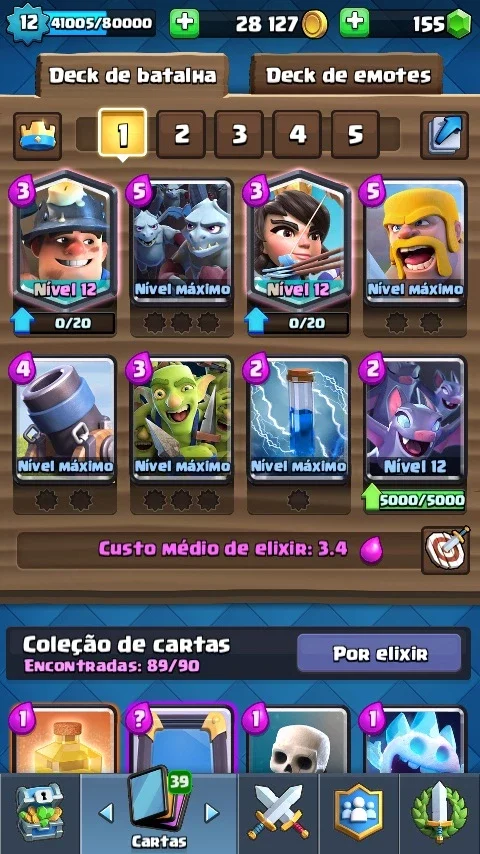Open the target training icon
The height and width of the screenshot is (854, 480).
445,550
